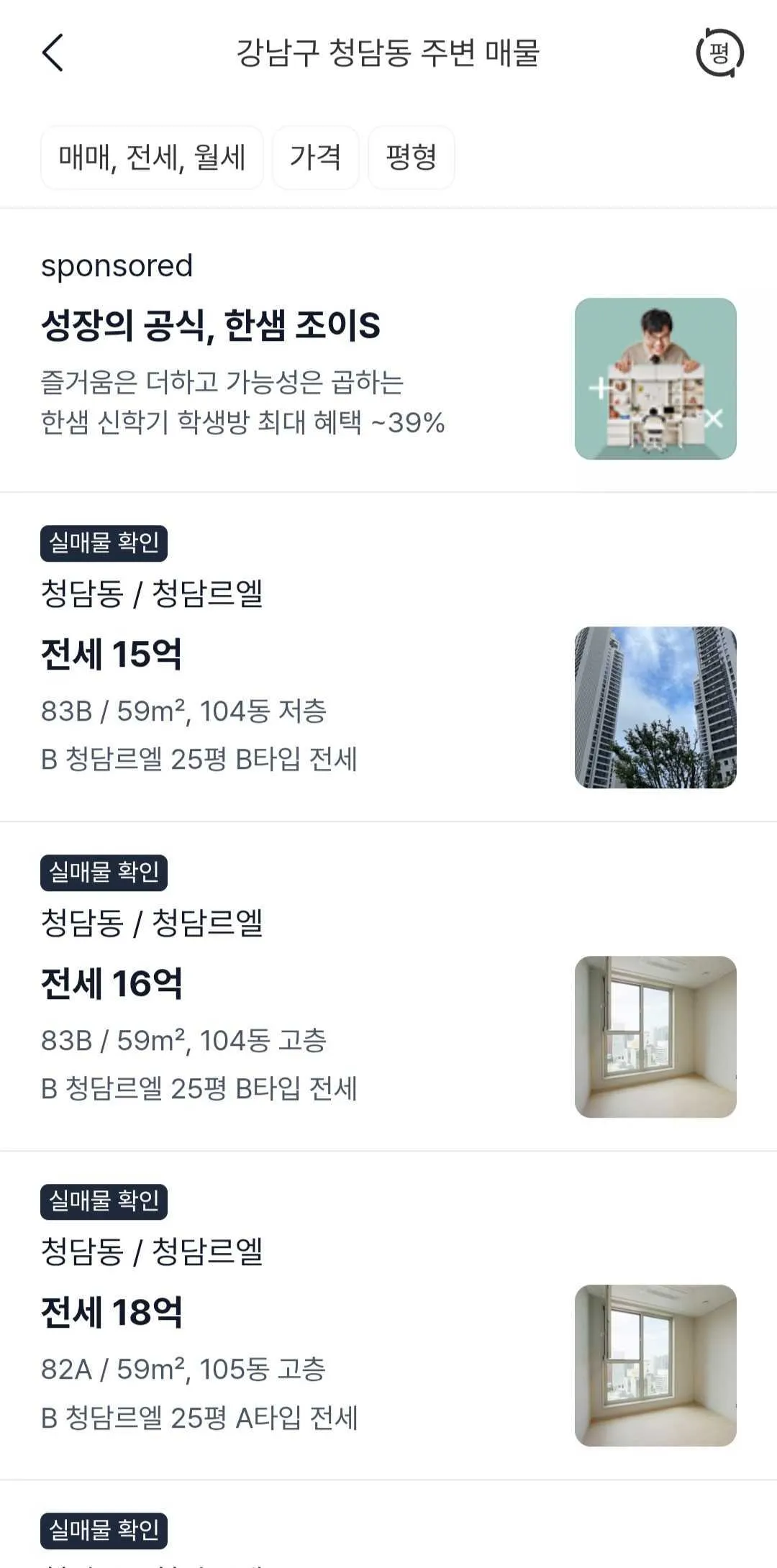The width and height of the screenshot is (777, 1568).
Task: Toggle the 평 area unit icon
Action: pos(719,53)
